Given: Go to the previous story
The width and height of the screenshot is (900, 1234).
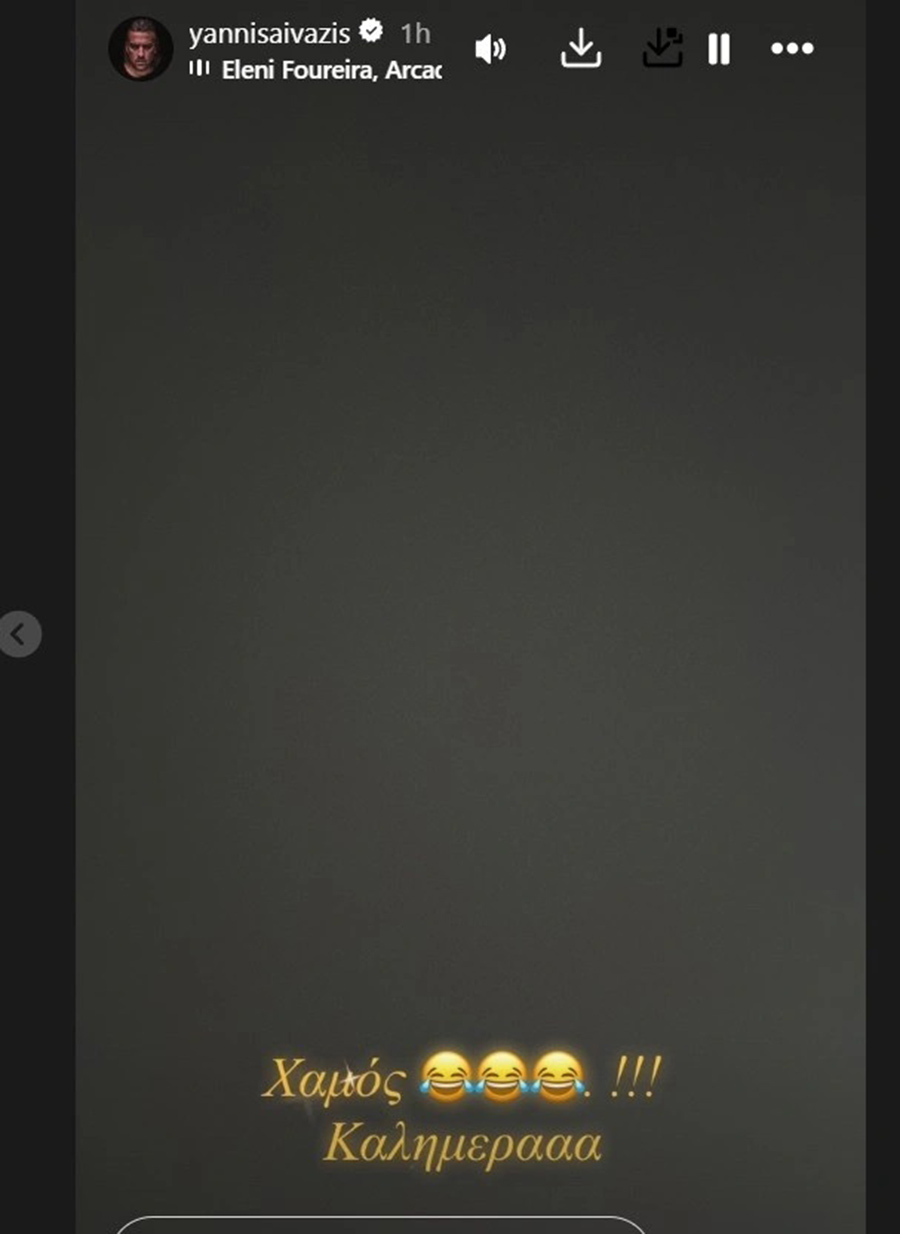Looking at the screenshot, I should click(18, 634).
